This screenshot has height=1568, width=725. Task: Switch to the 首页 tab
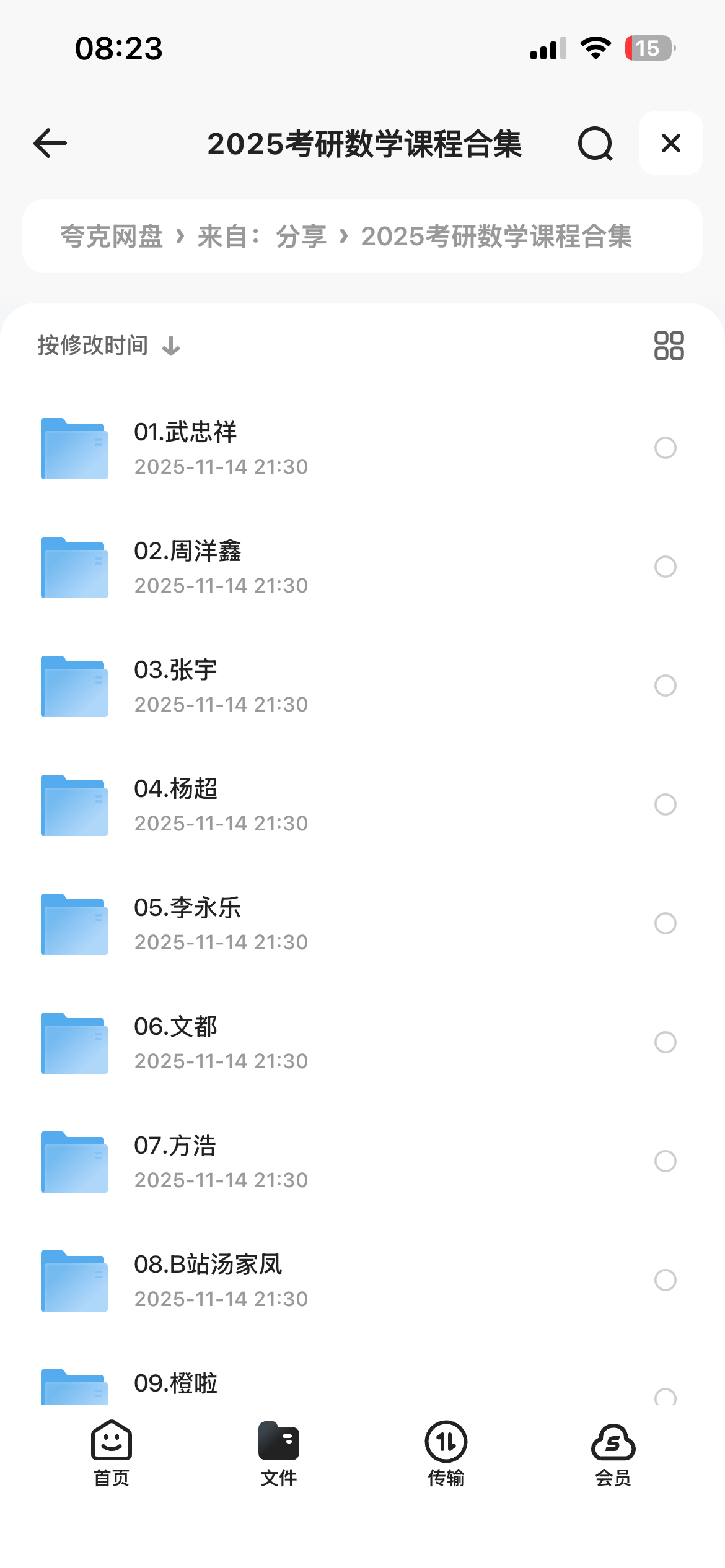(110, 1455)
